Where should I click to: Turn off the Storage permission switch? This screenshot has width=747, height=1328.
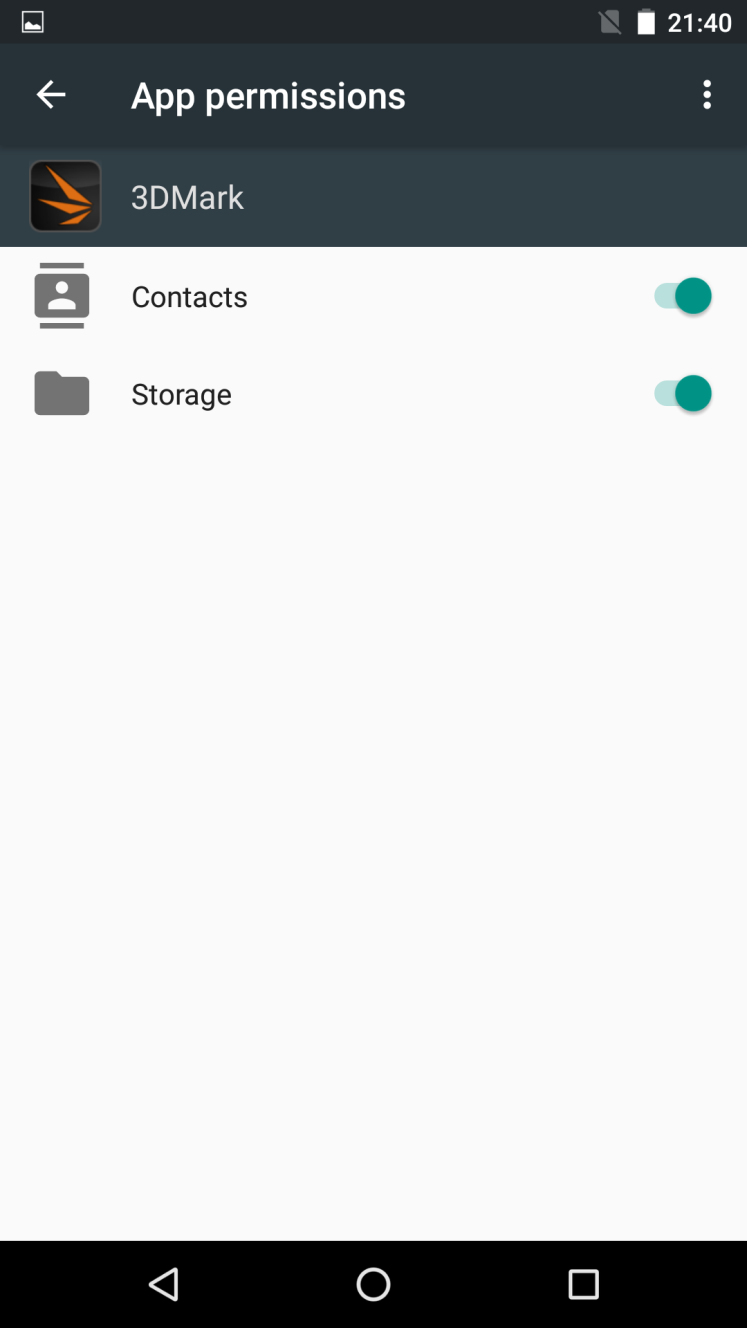(683, 394)
